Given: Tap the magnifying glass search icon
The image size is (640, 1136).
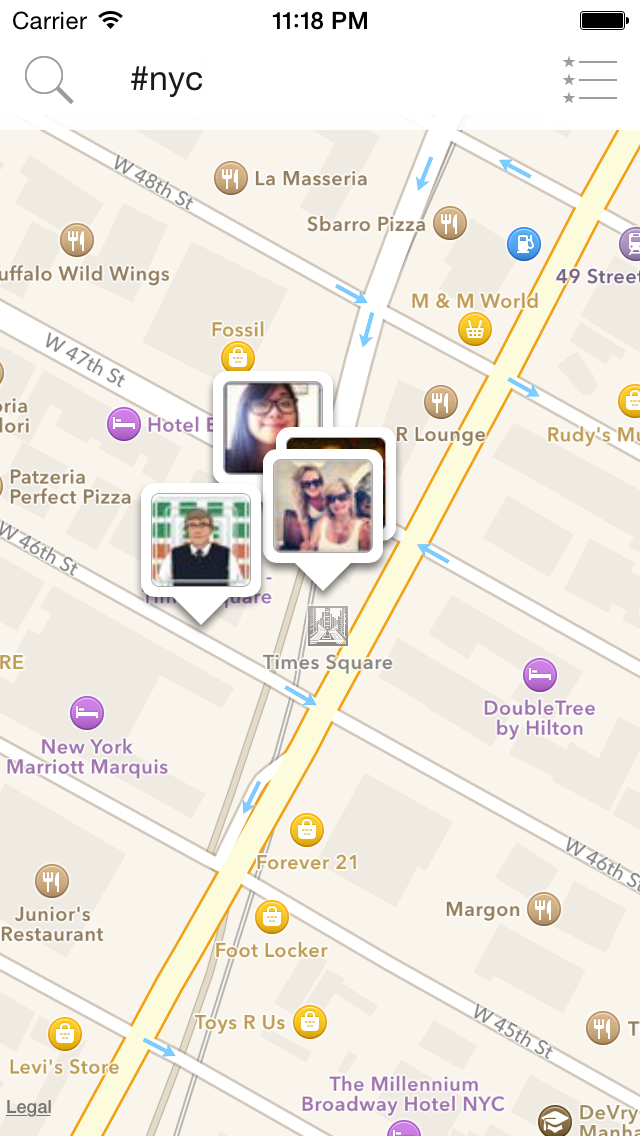Looking at the screenshot, I should coord(48,79).
